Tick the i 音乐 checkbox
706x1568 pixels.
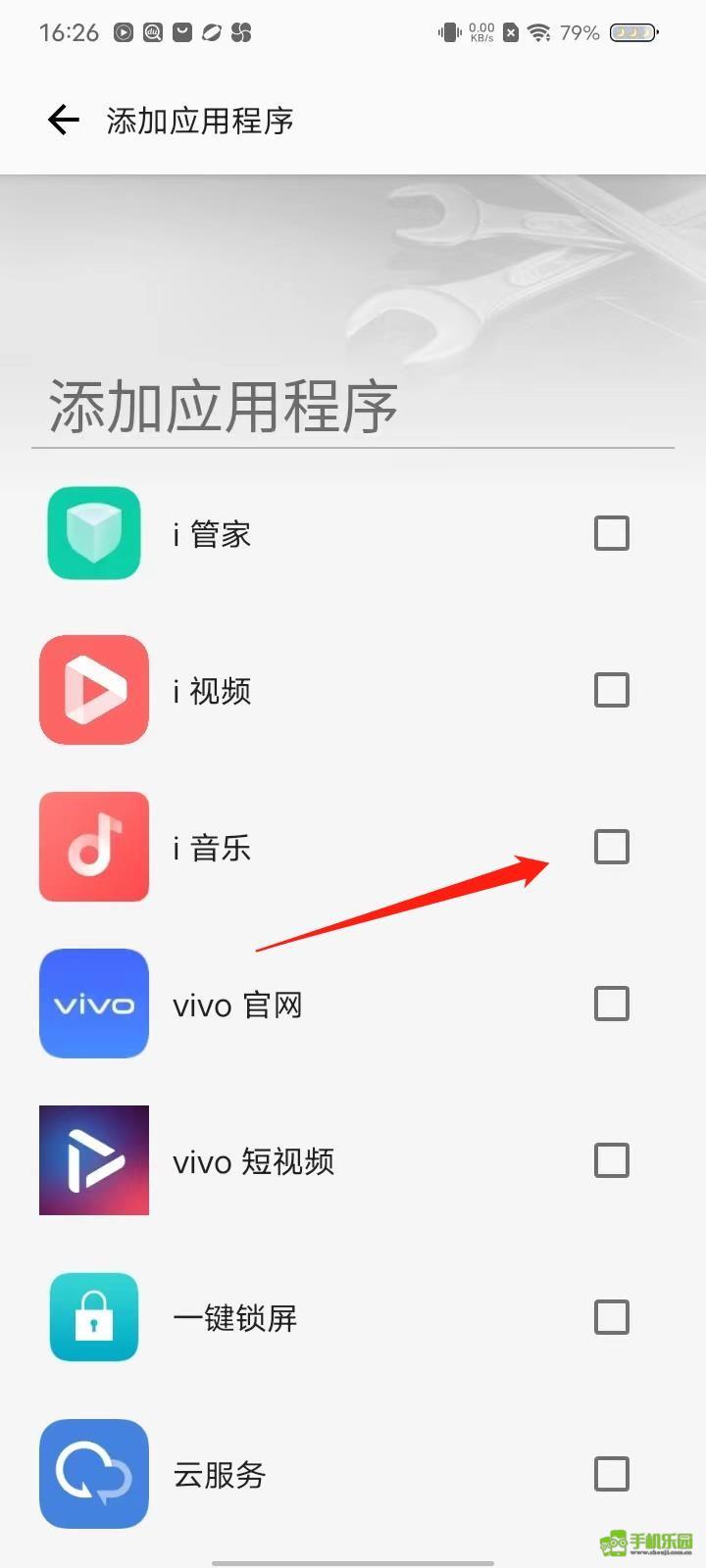(x=612, y=847)
